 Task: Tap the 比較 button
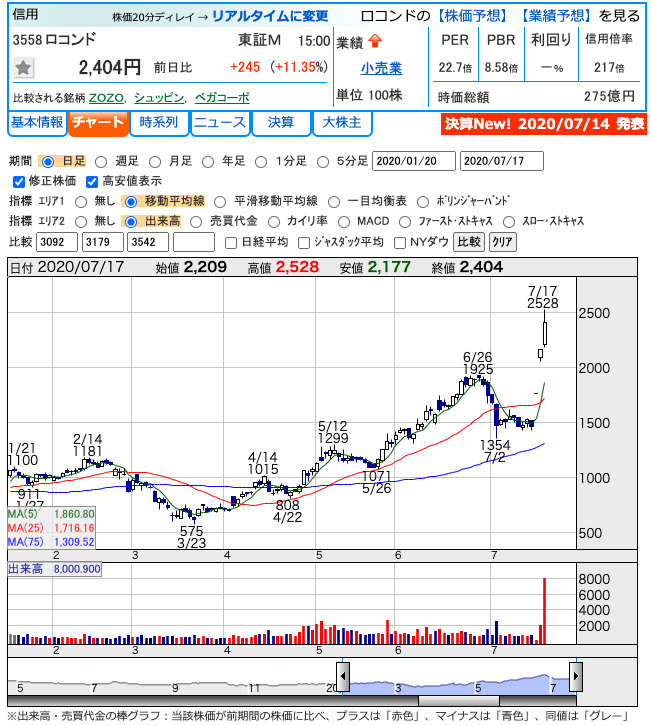click(468, 242)
